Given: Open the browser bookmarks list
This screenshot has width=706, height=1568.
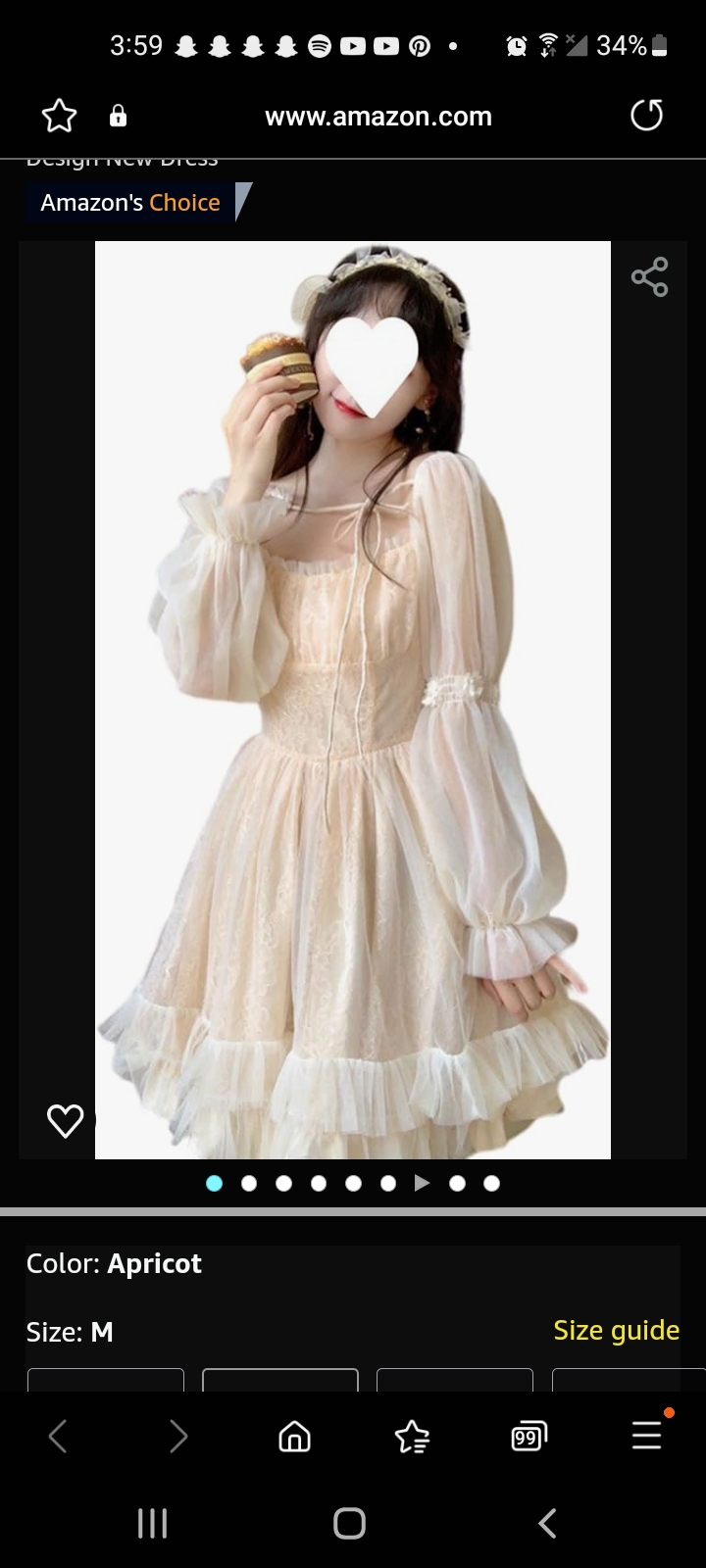Looking at the screenshot, I should [x=412, y=1437].
